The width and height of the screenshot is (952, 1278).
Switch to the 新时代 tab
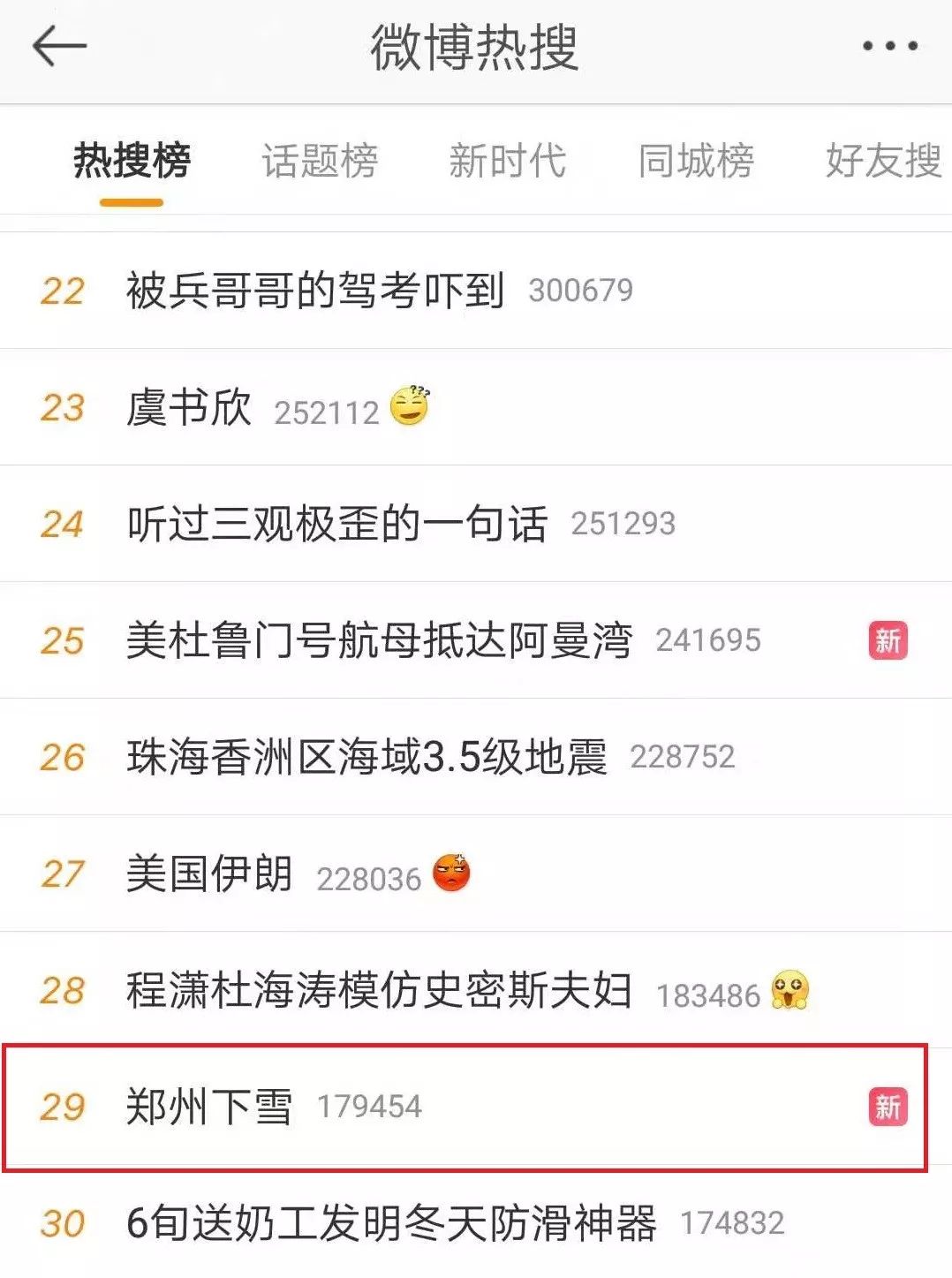(x=507, y=161)
